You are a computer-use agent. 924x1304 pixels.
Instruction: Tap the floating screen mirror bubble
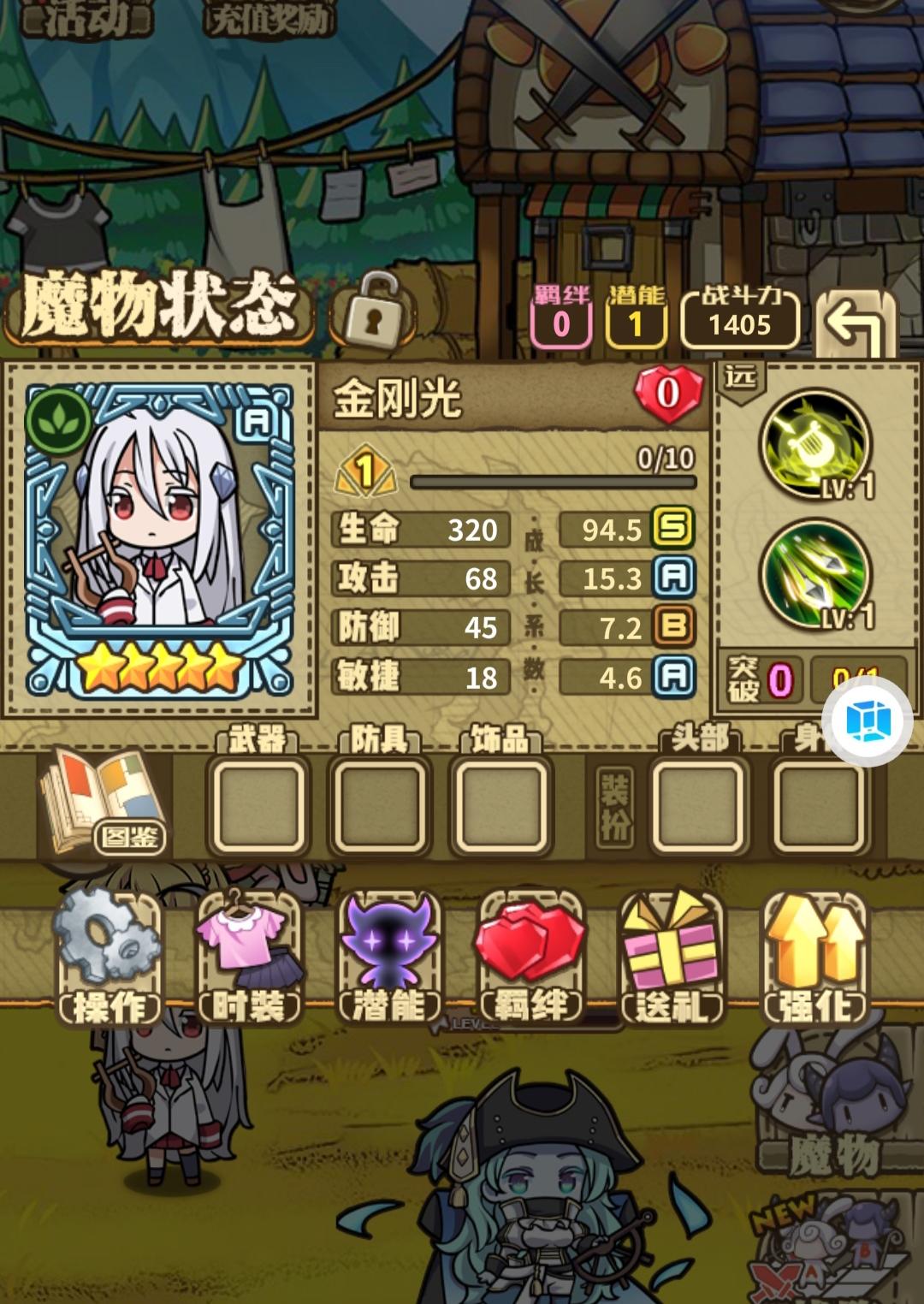tap(867, 721)
